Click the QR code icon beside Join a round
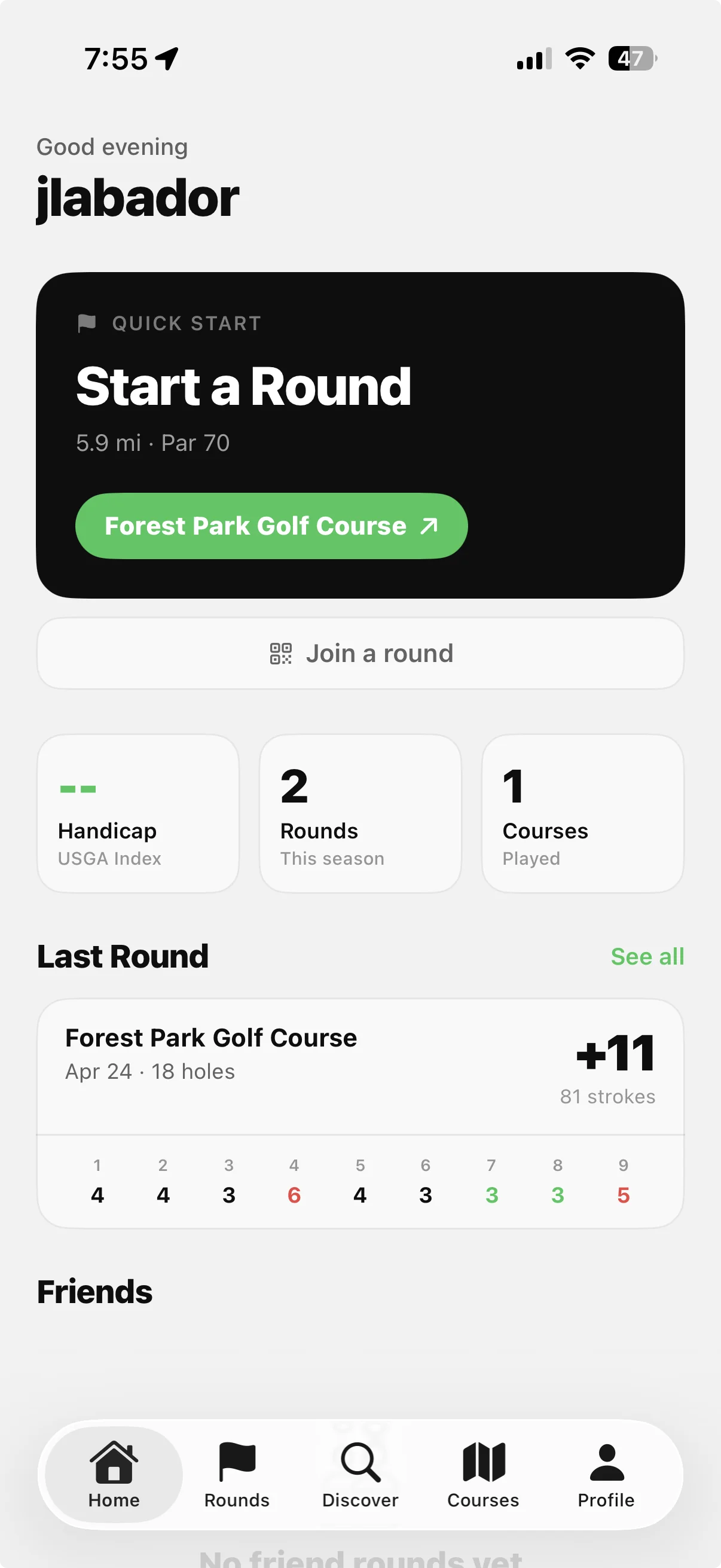Viewport: 721px width, 1568px height. point(282,653)
